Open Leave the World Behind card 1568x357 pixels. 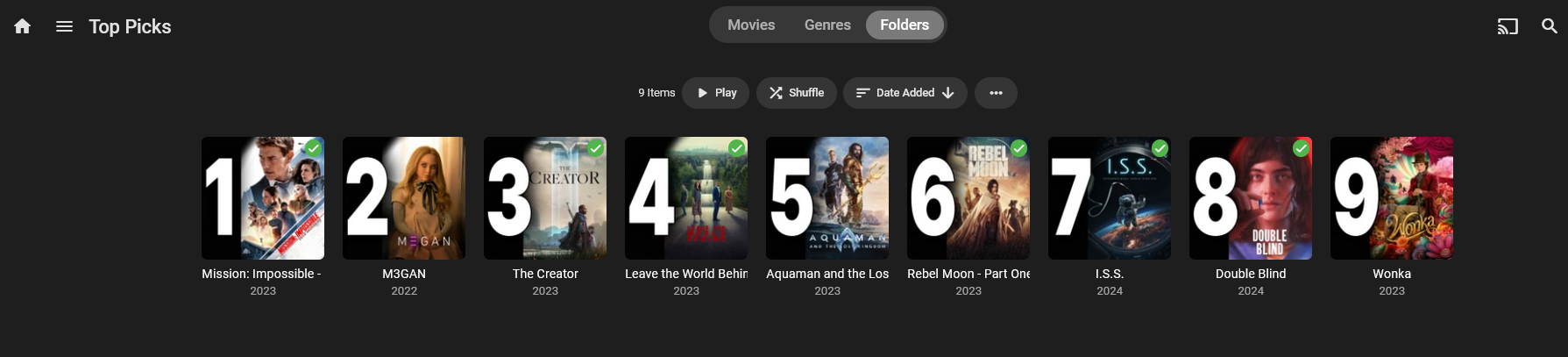(x=686, y=198)
